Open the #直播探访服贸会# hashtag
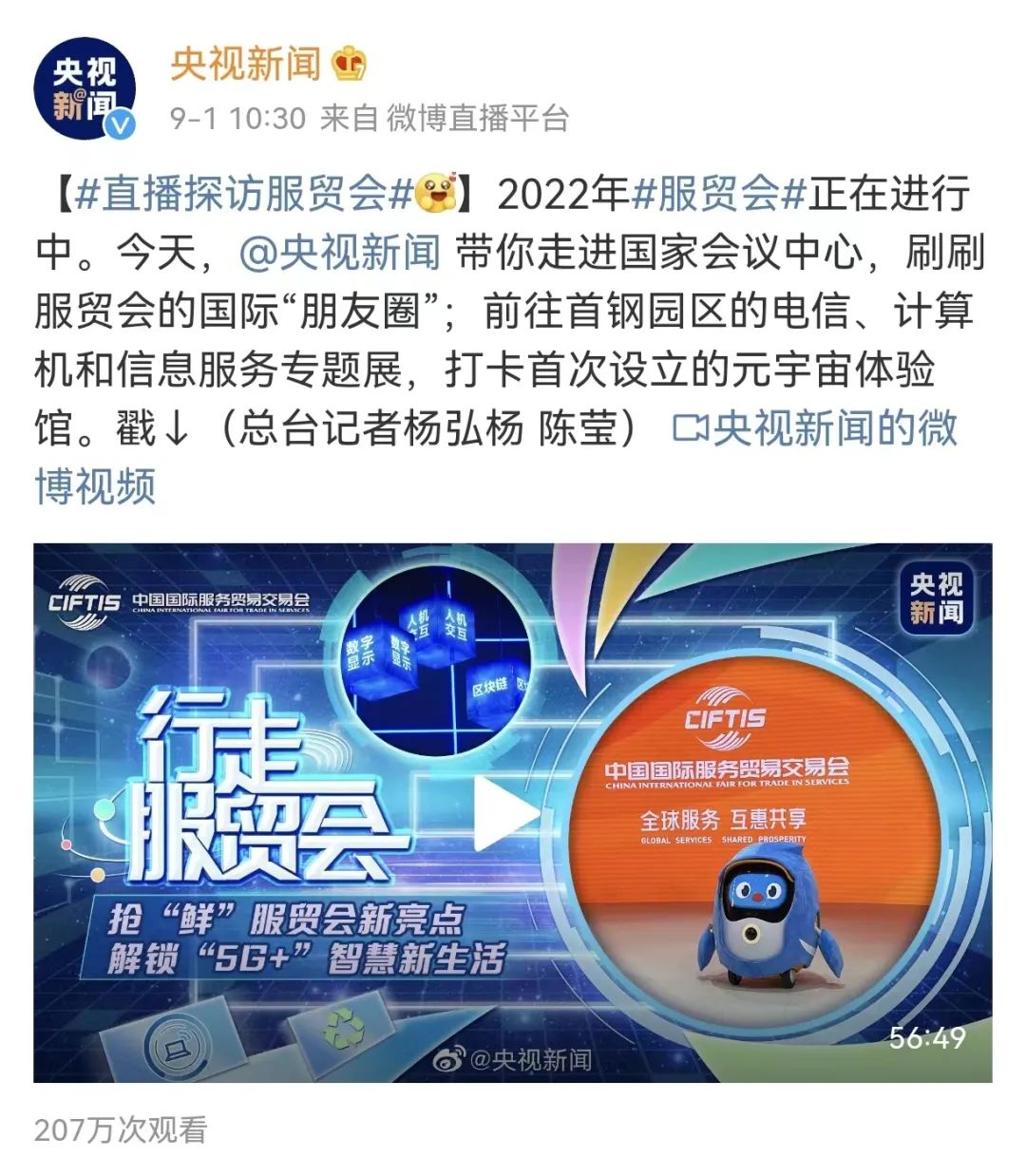 243,193
